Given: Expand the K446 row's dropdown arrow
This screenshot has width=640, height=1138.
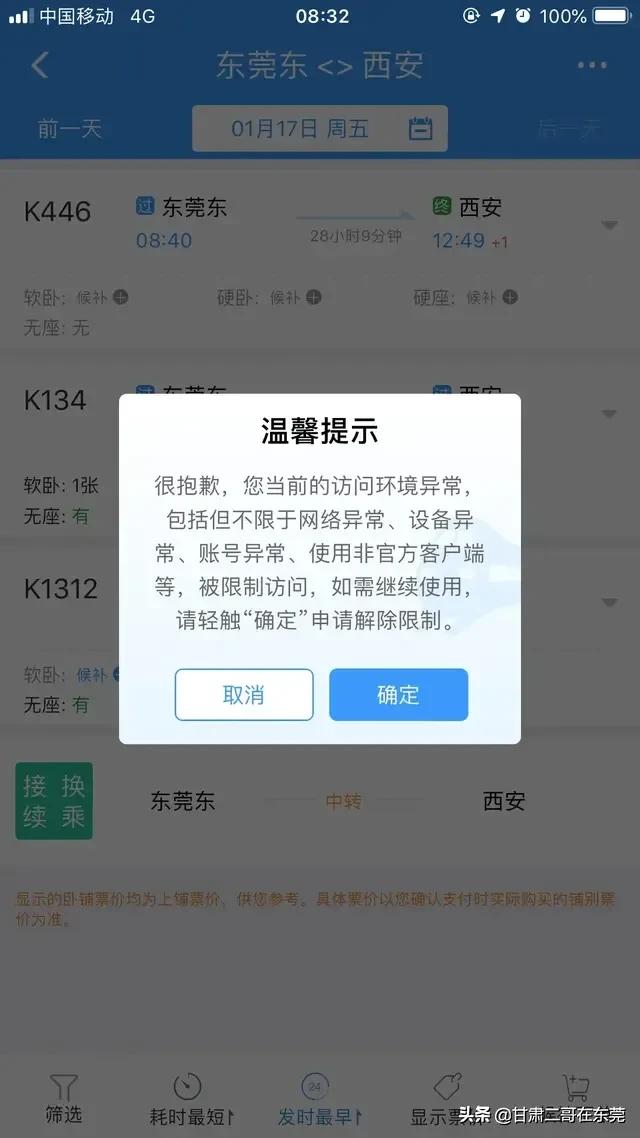Looking at the screenshot, I should 610,226.
